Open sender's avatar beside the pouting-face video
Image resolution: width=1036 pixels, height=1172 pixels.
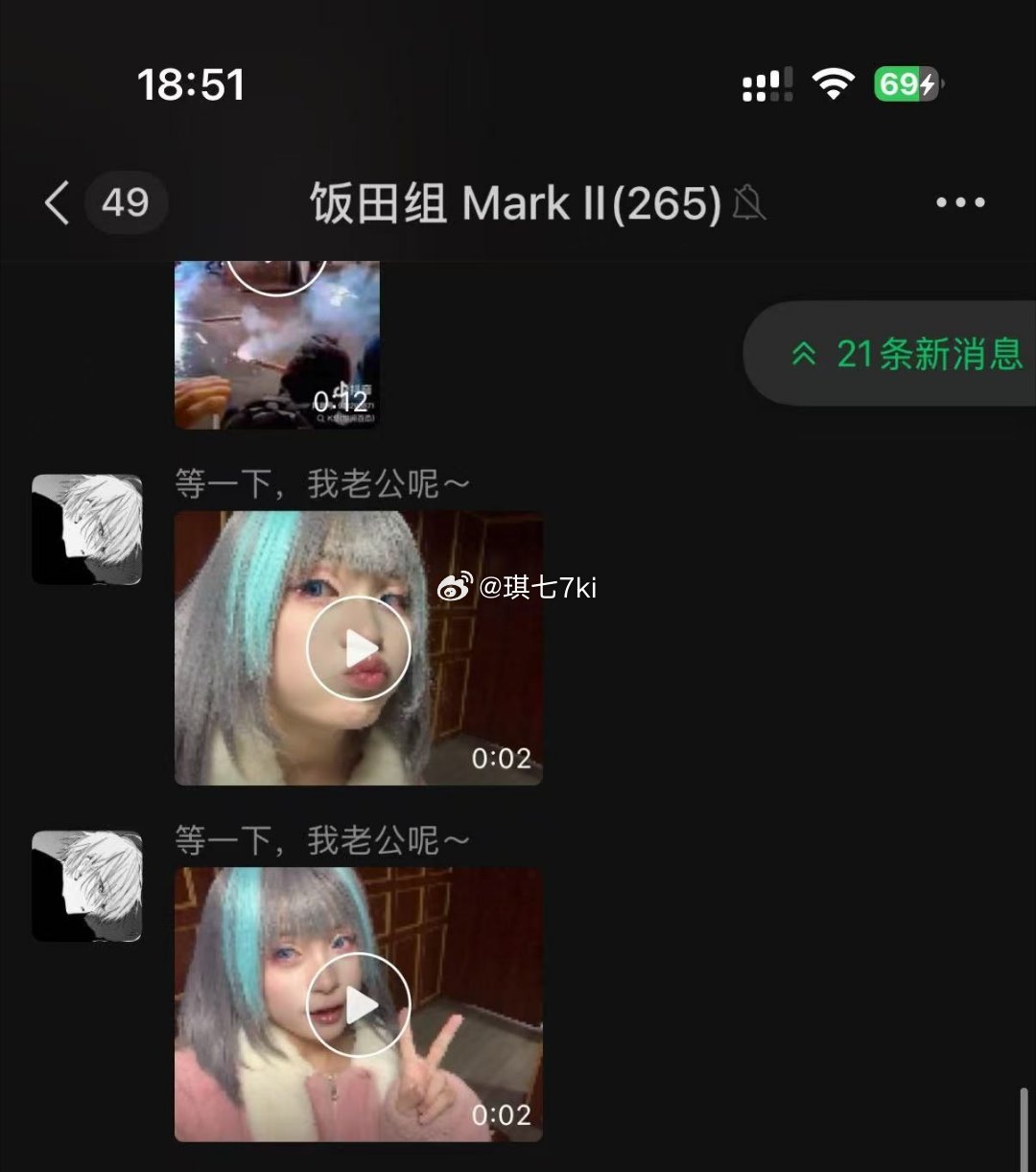click(x=87, y=529)
